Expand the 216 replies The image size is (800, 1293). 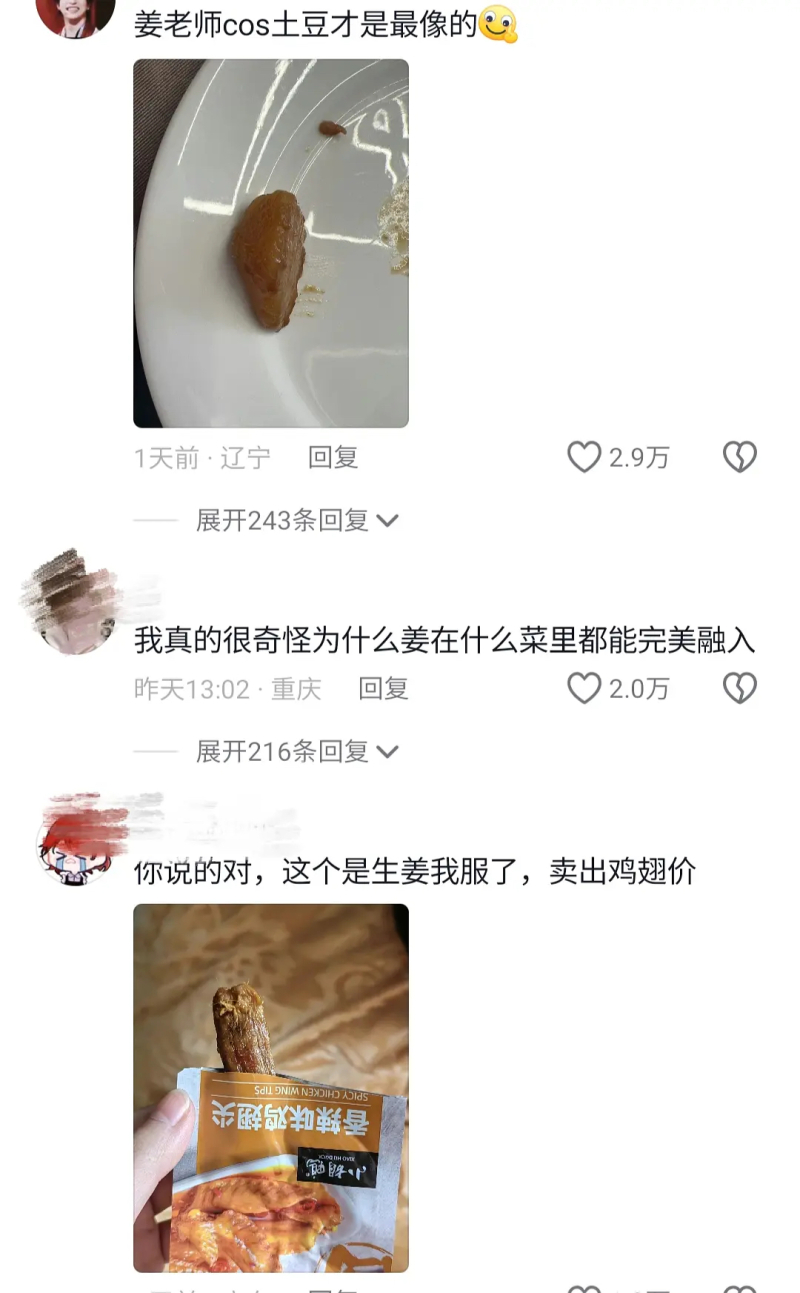coord(296,751)
